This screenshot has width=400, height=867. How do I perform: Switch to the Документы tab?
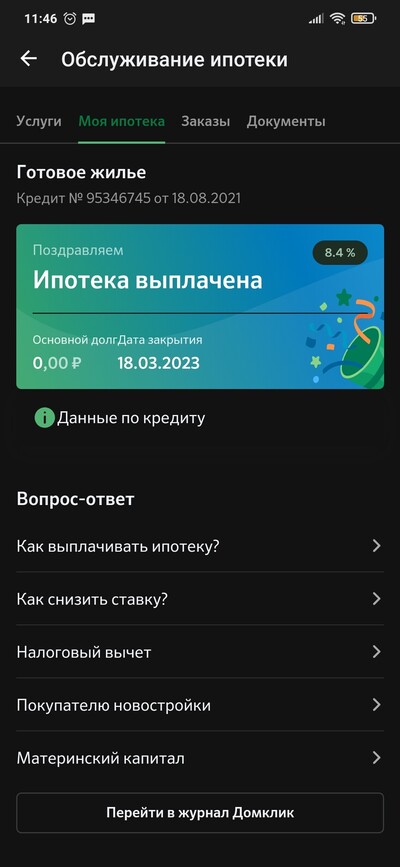click(285, 121)
